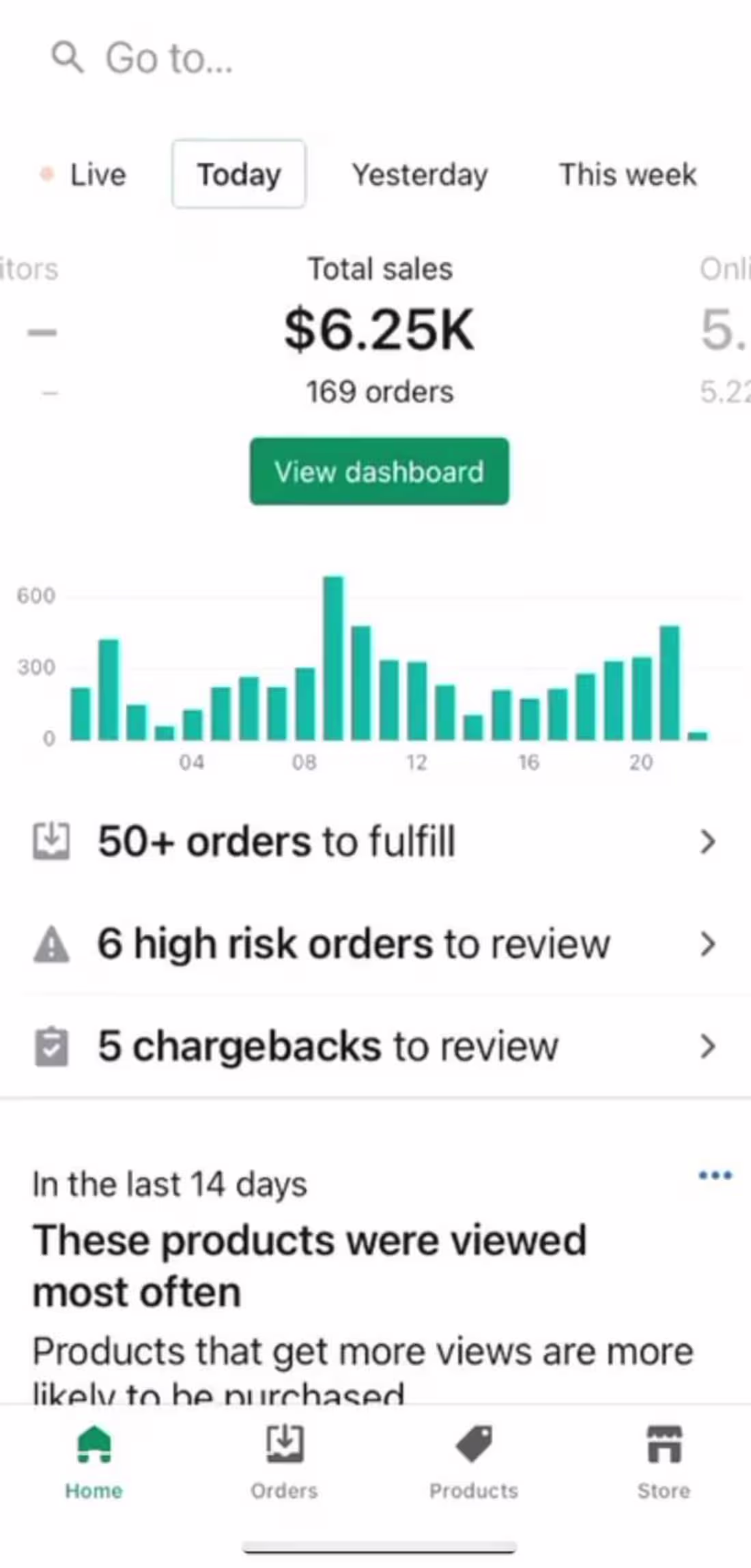Go to the Home tab
Viewport: 751px width, 1568px height.
pyautogui.click(x=94, y=1461)
